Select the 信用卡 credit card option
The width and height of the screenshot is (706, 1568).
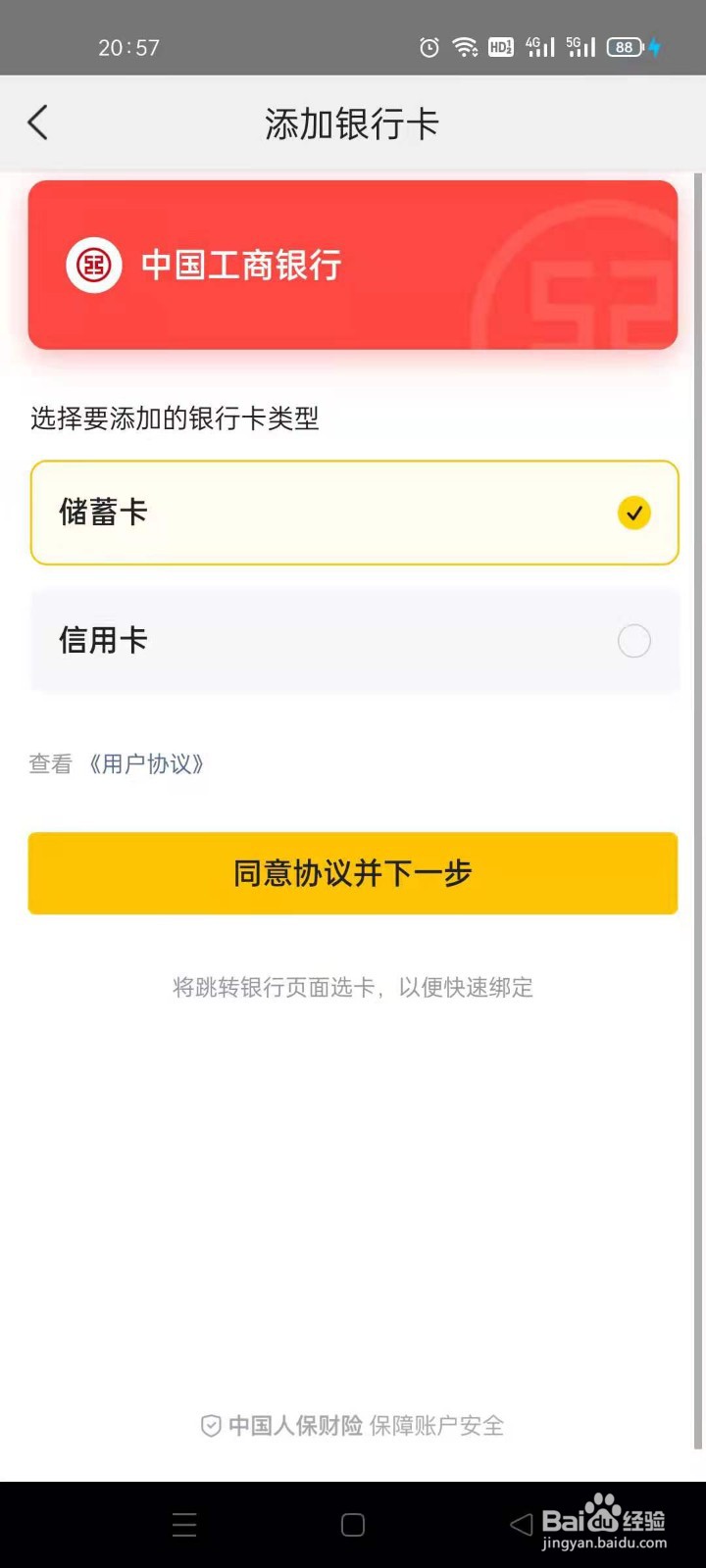pos(353,641)
